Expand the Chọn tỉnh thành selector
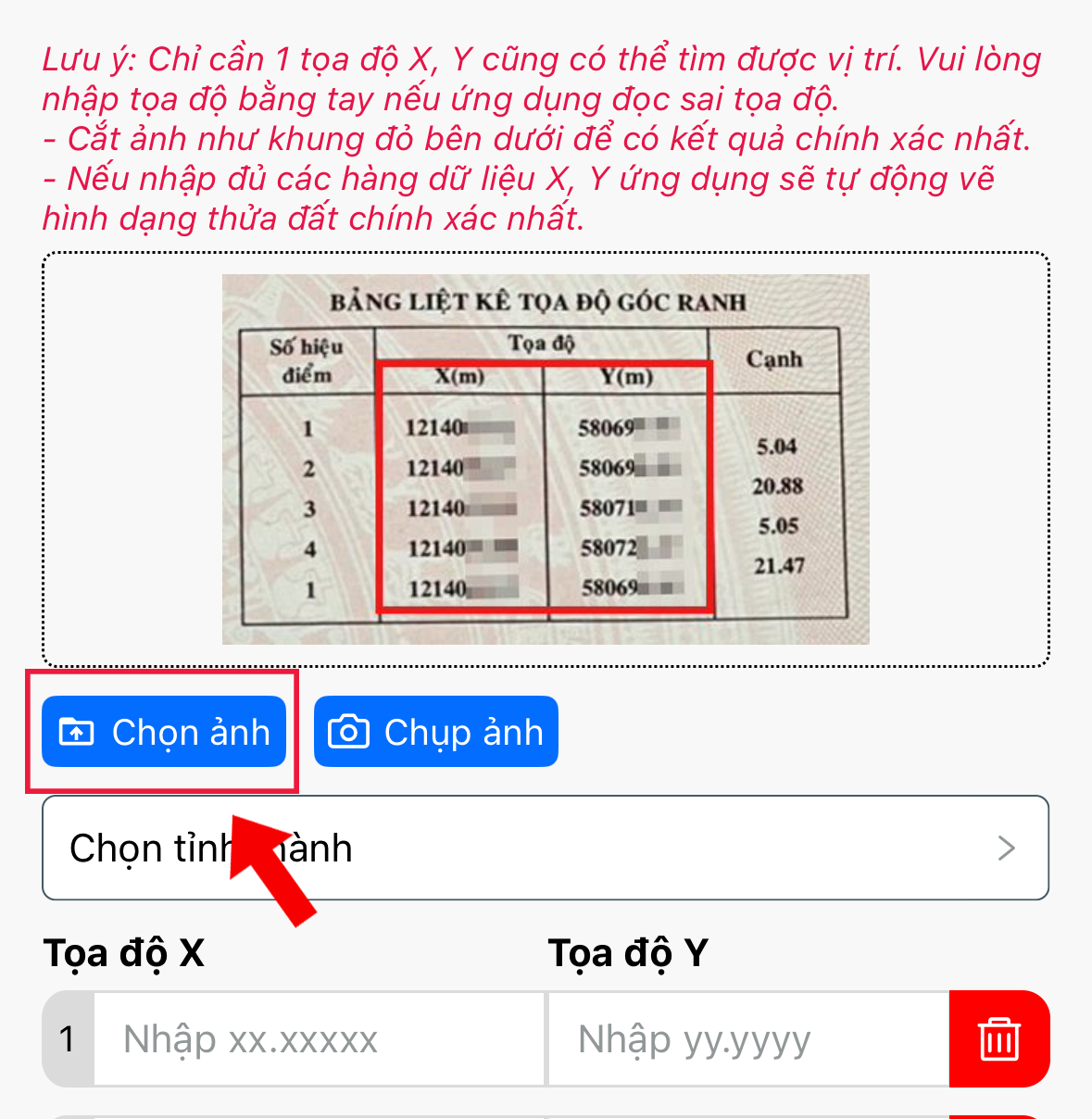This screenshot has width=1092, height=1119. click(x=545, y=848)
